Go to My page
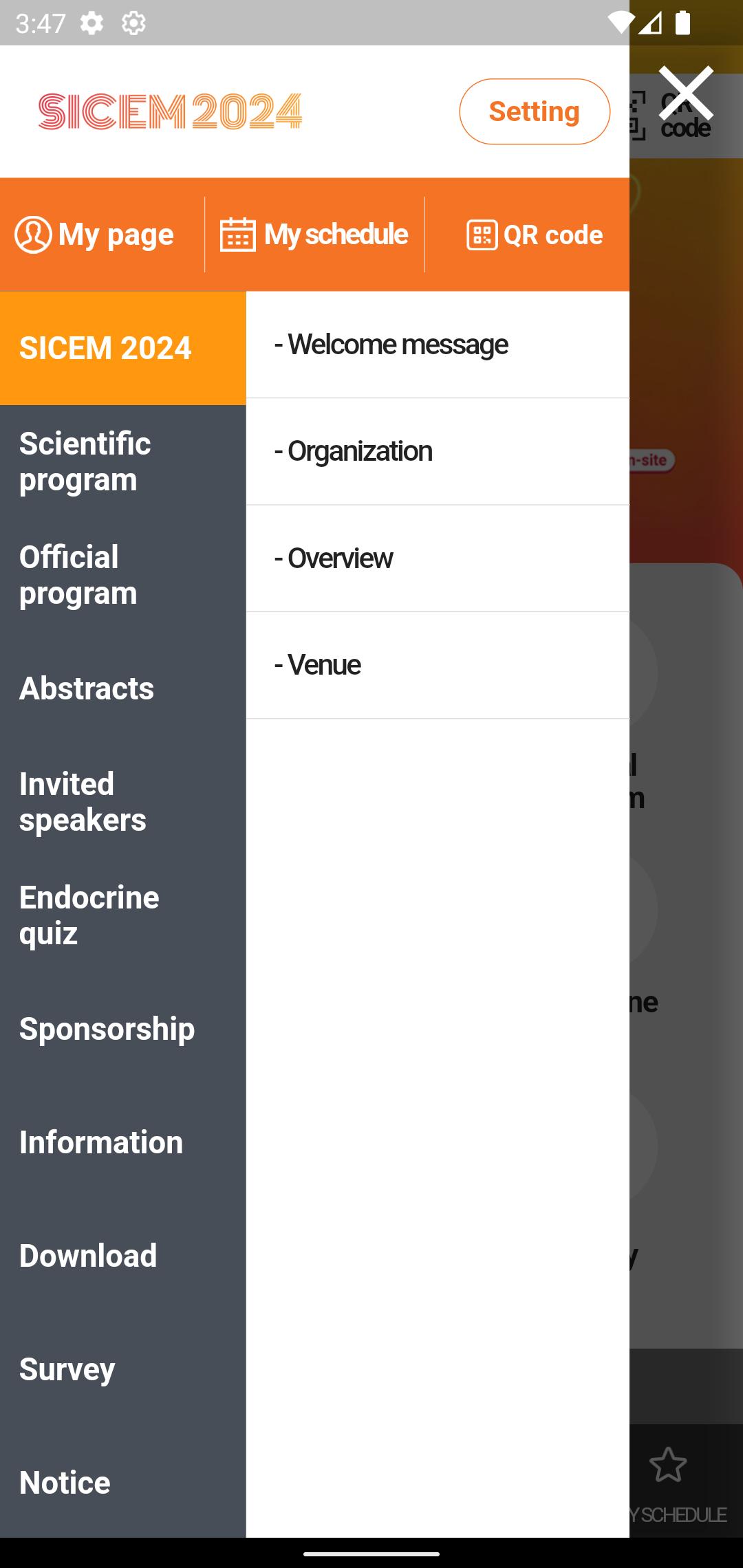The height and width of the screenshot is (1568, 743). (95, 235)
